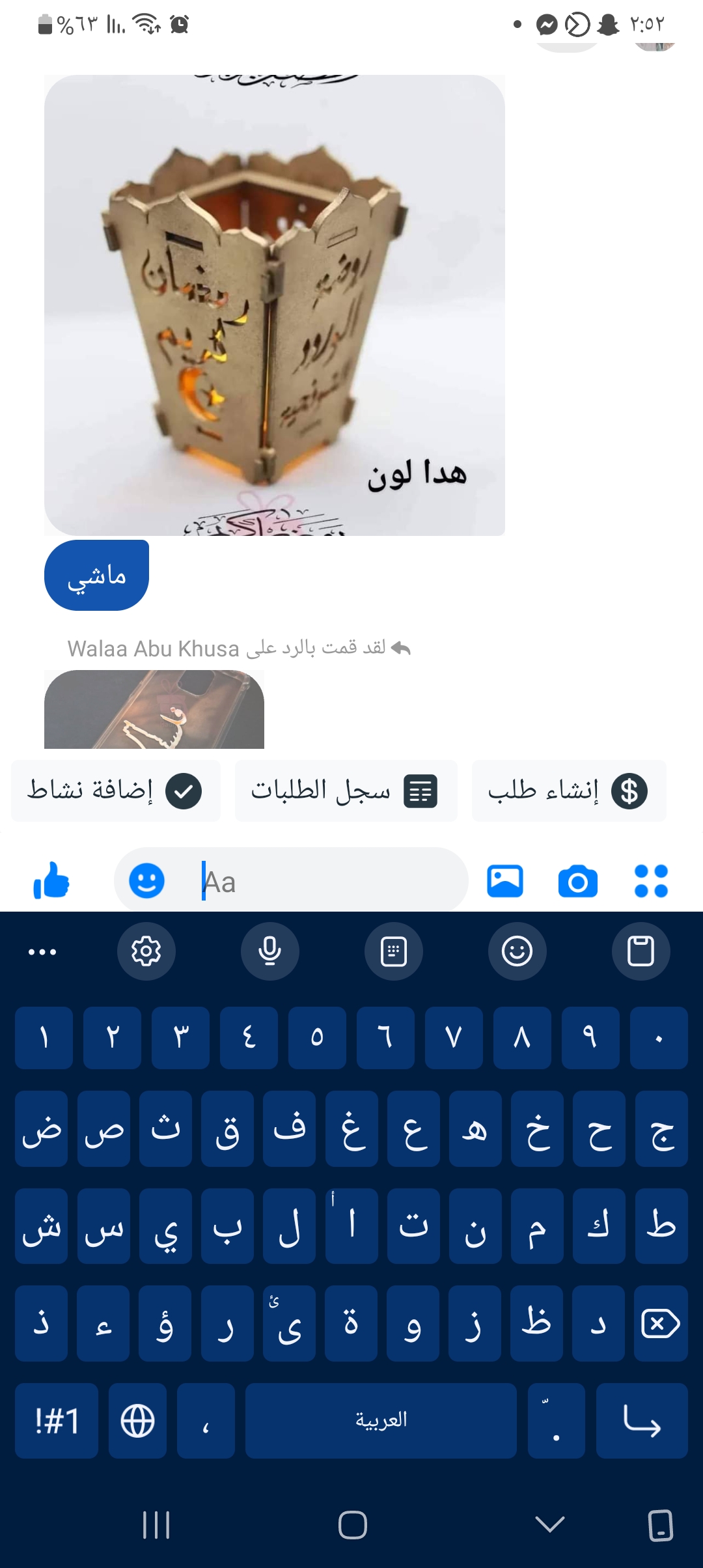Open سجل الطلبات order history
This screenshot has height=1568, width=703.
(x=346, y=791)
